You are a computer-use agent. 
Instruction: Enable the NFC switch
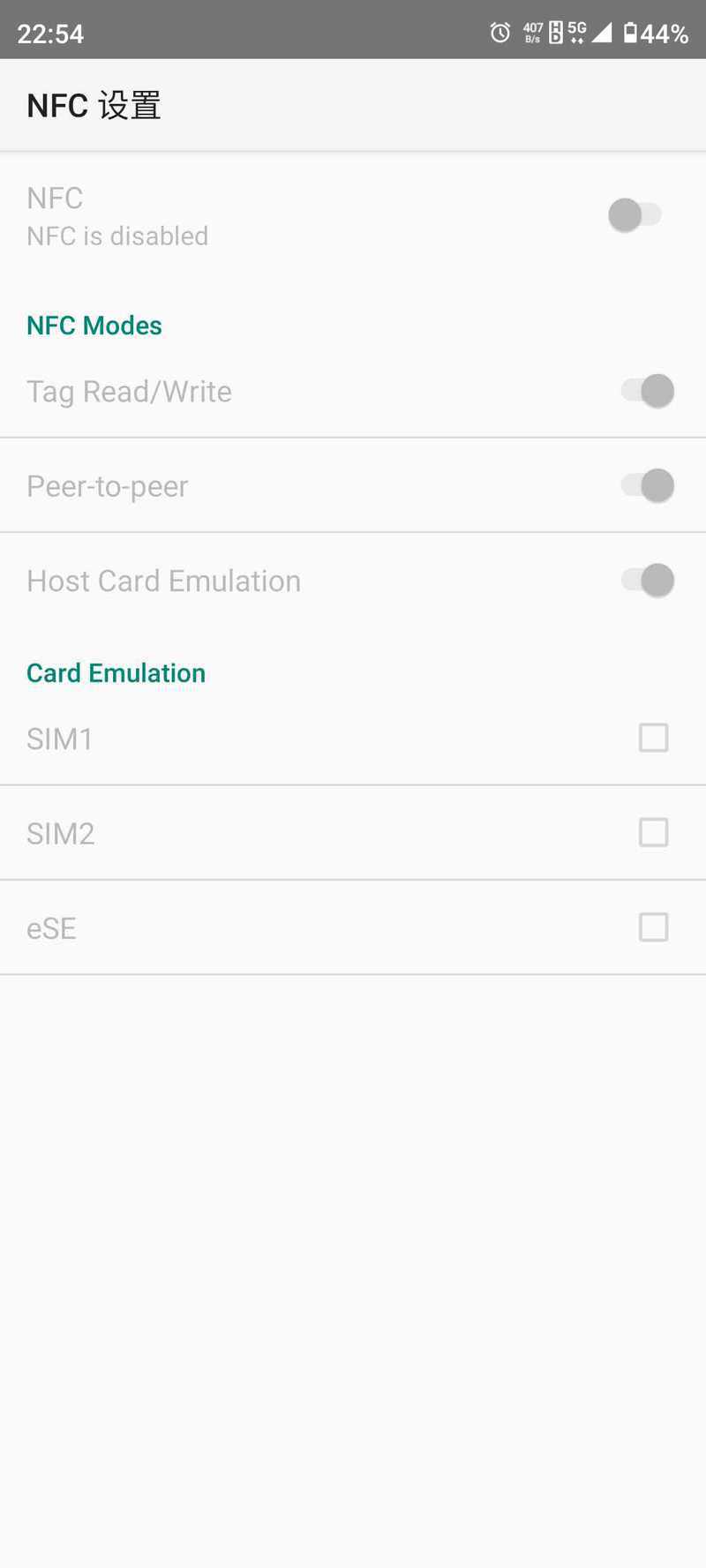tap(635, 215)
